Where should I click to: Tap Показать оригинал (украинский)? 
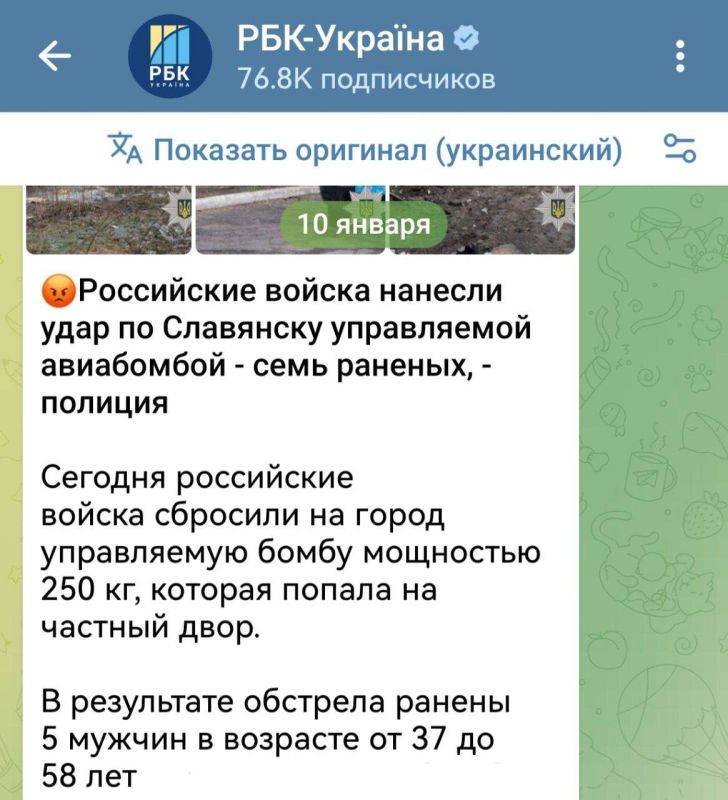click(x=365, y=151)
